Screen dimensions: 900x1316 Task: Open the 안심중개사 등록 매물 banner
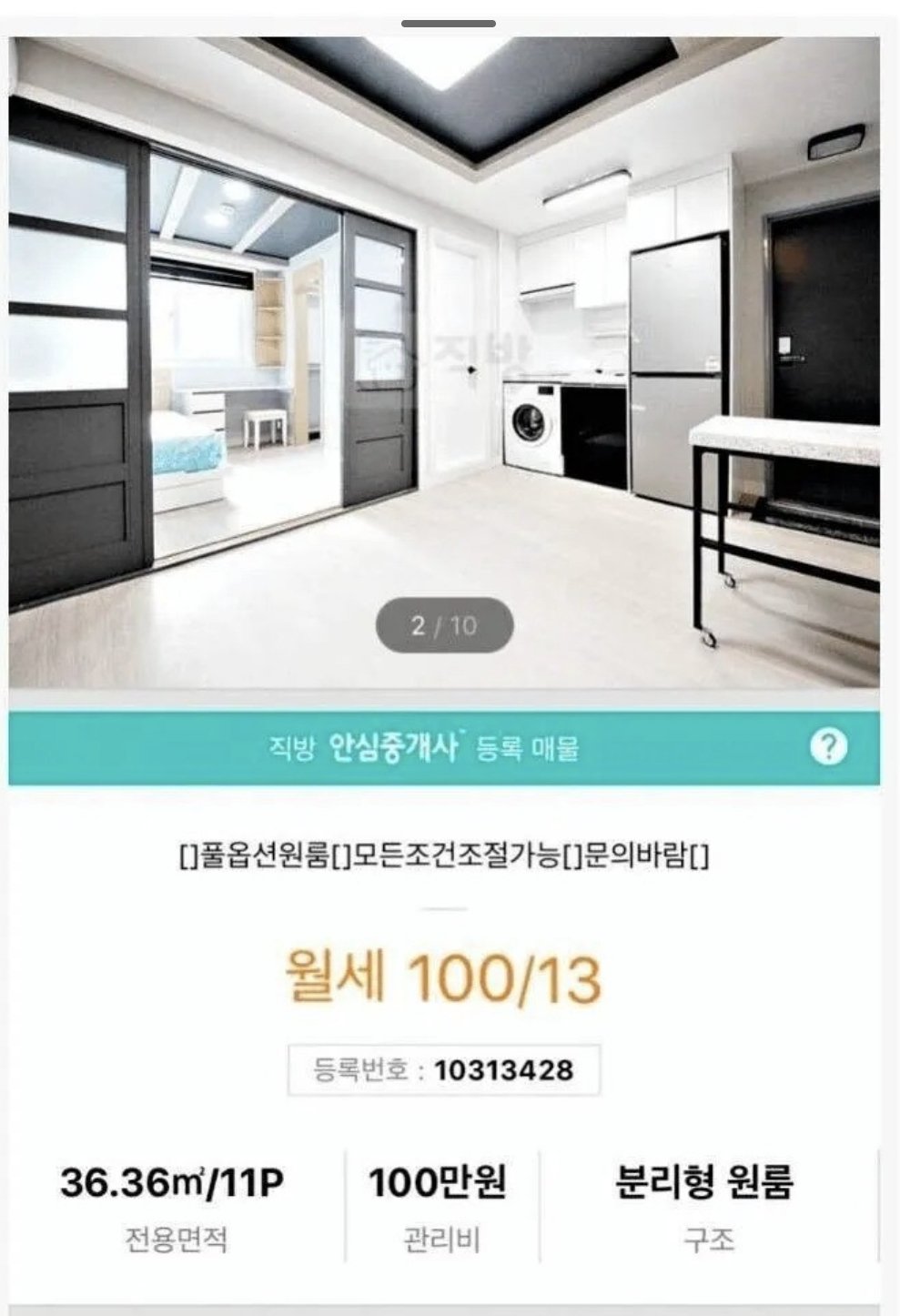(x=424, y=748)
